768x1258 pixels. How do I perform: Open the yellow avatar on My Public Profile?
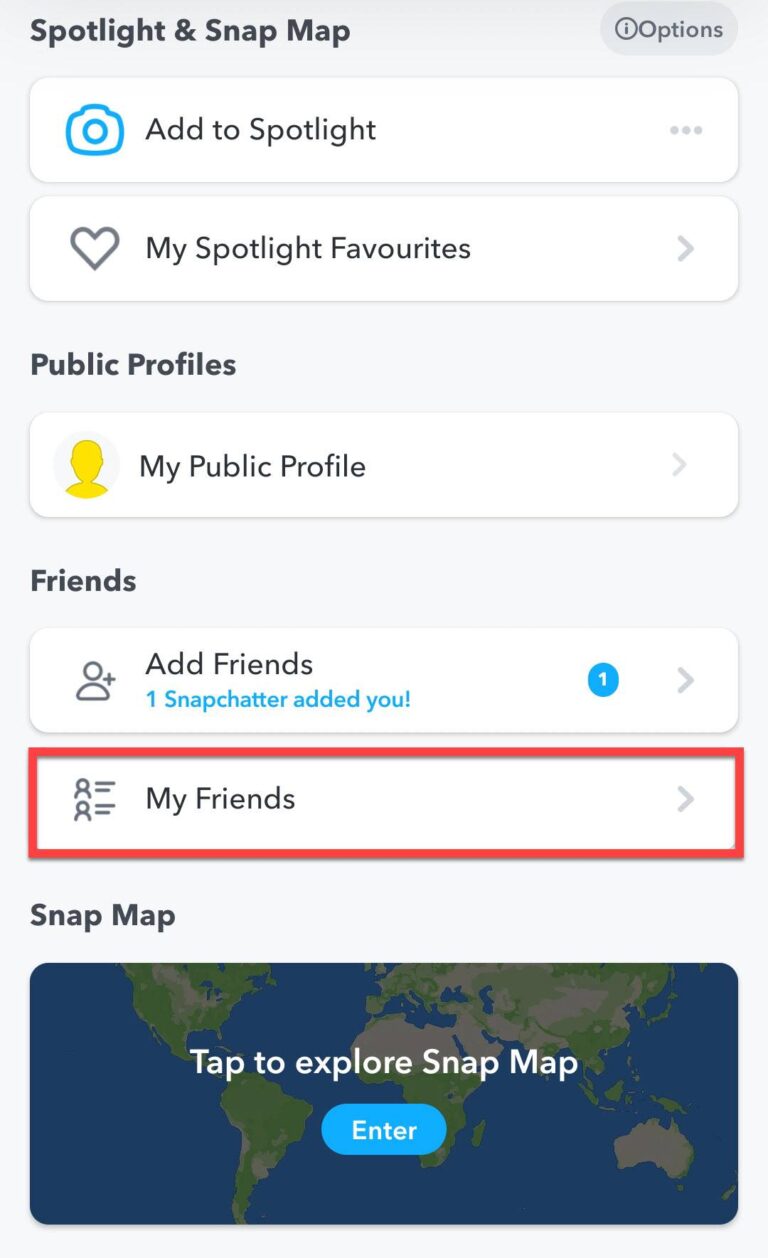(x=86, y=465)
